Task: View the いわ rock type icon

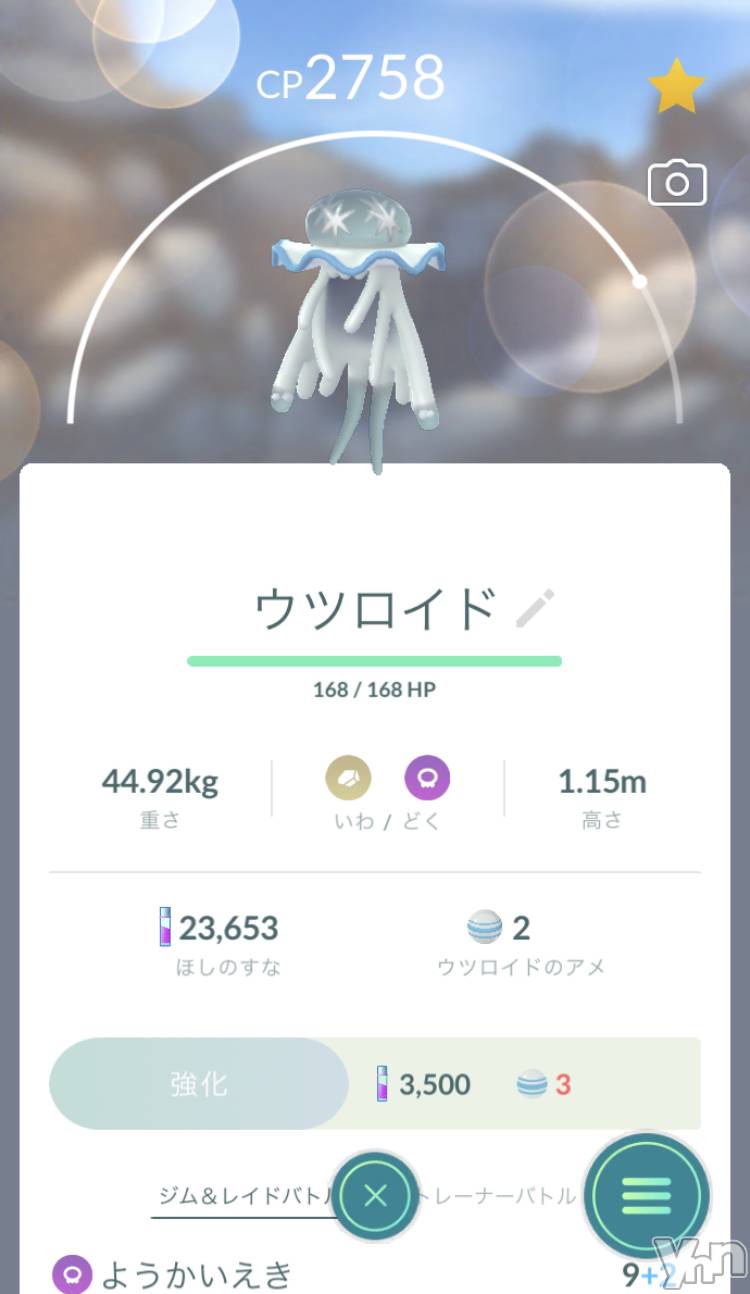Action: point(348,777)
